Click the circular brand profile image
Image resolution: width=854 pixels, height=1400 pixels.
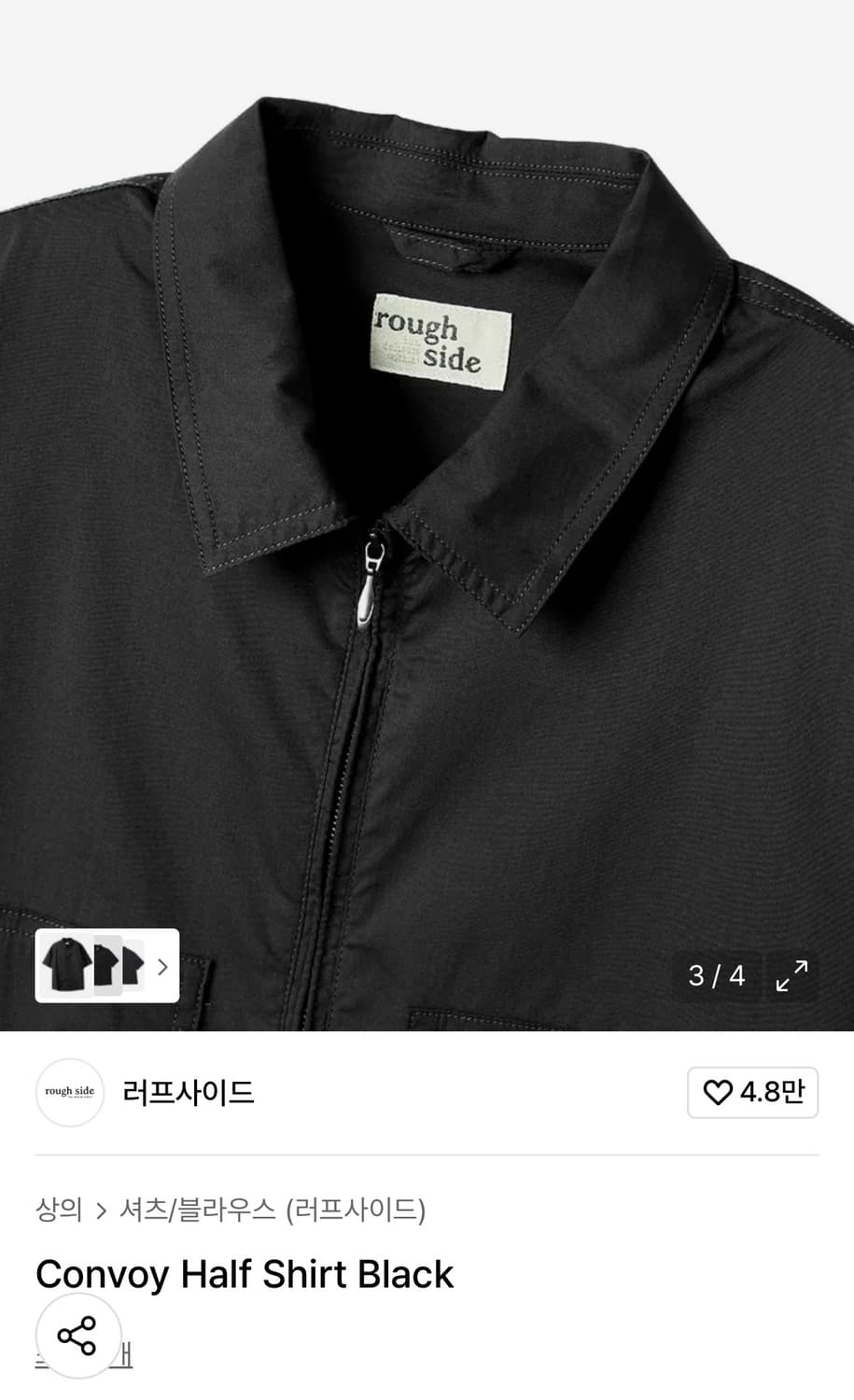tap(70, 1092)
